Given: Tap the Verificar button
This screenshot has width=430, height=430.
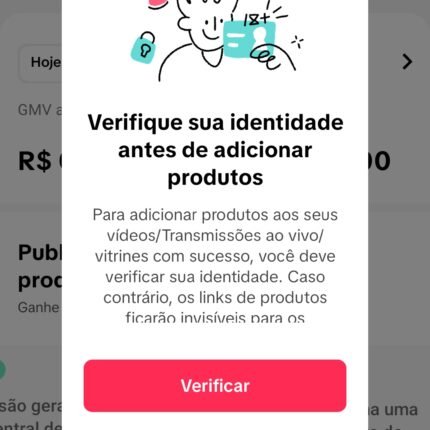Looking at the screenshot, I should coord(215,386).
